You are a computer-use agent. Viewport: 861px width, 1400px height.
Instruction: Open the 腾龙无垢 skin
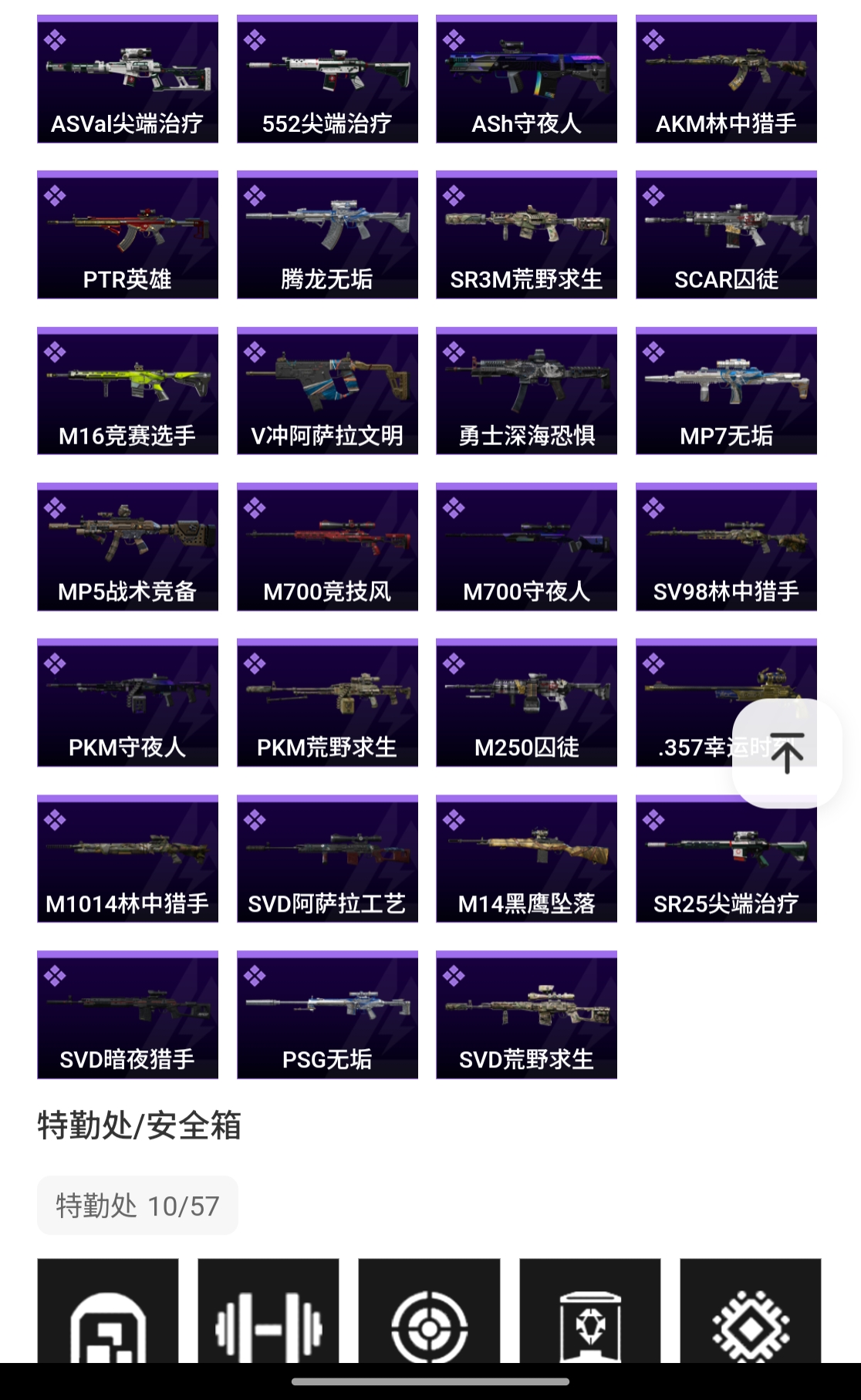(327, 235)
